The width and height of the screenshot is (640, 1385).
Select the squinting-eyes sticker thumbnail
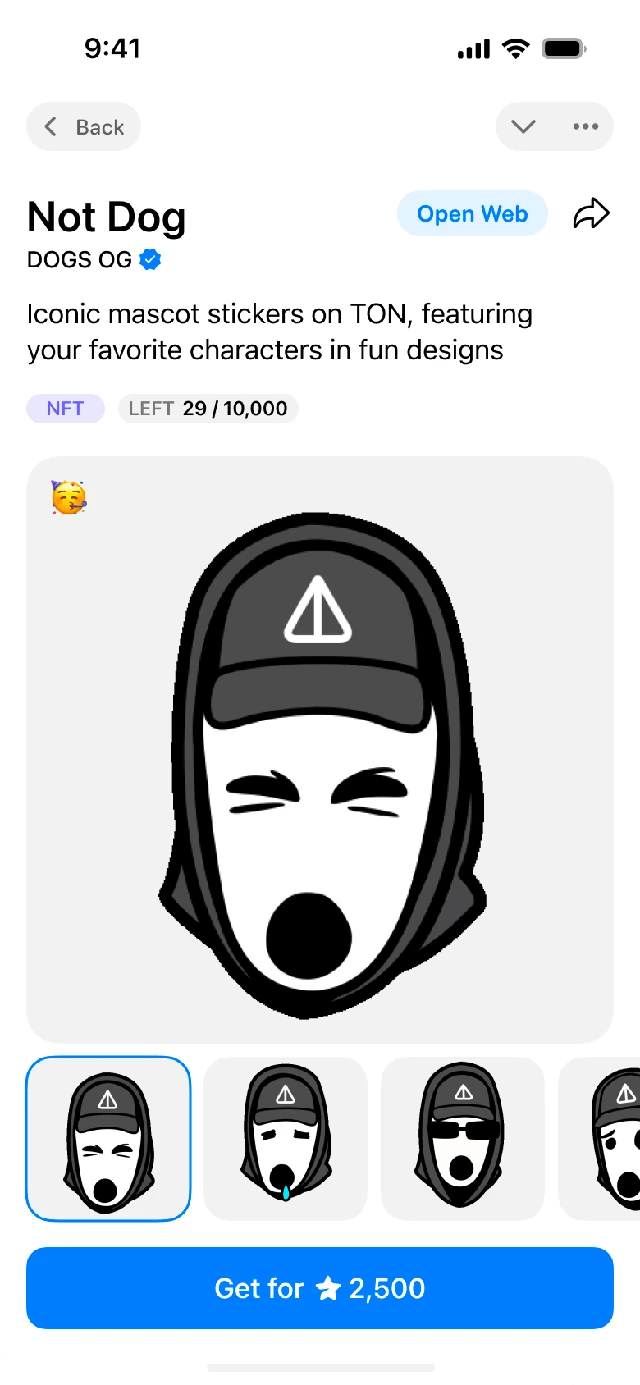coord(108,1139)
